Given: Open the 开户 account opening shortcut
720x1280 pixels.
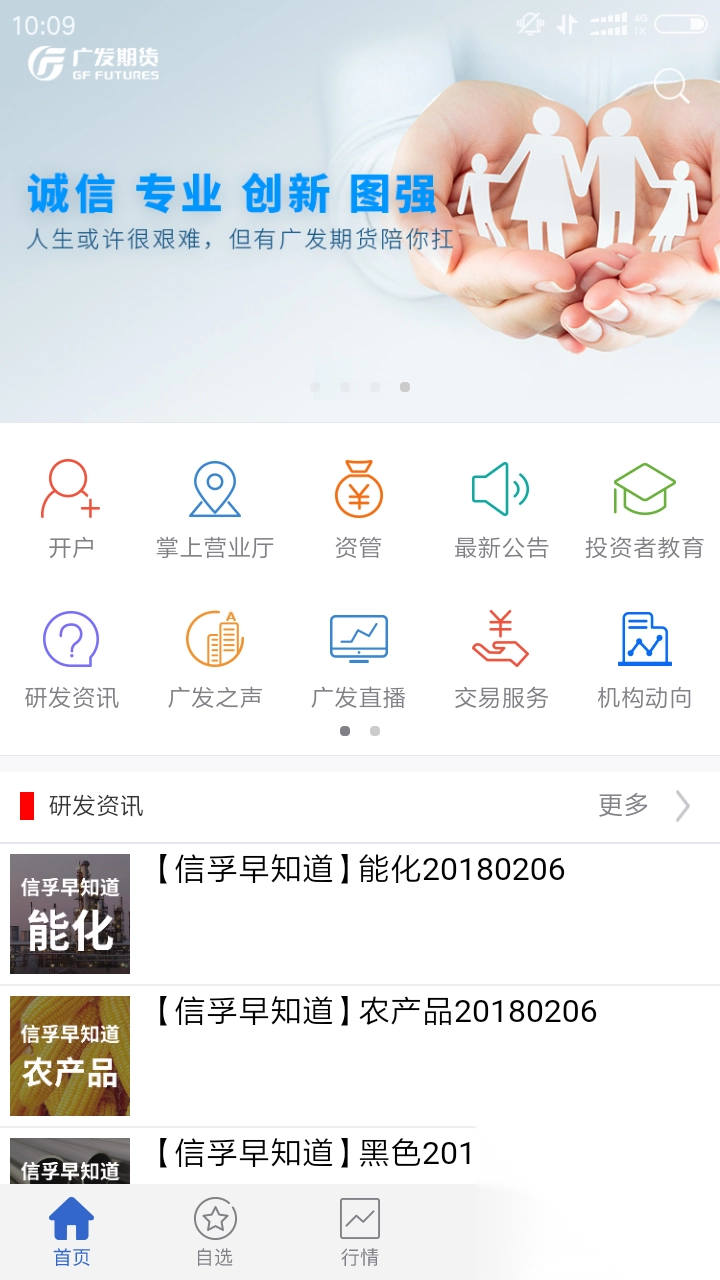Looking at the screenshot, I should [x=71, y=508].
